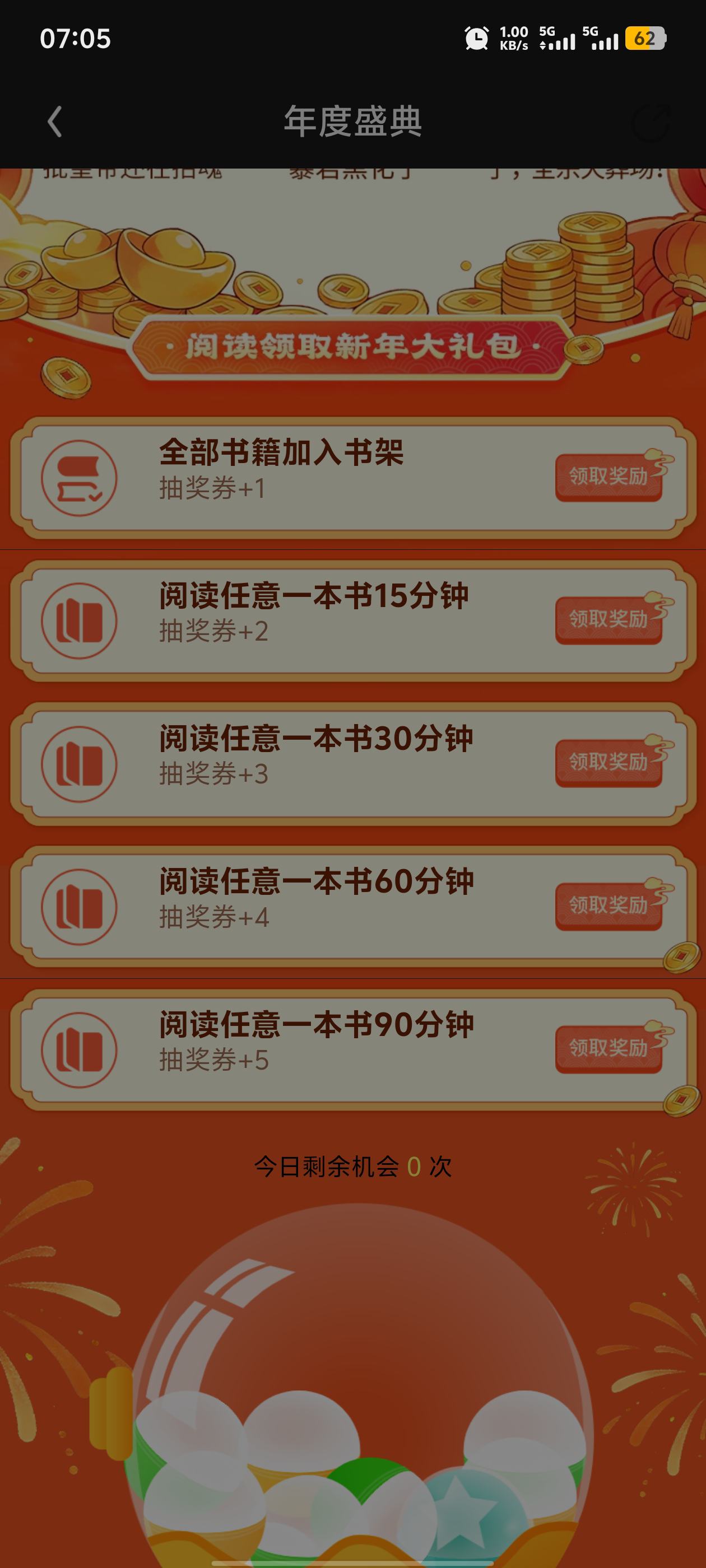The width and height of the screenshot is (706, 1568).
Task: Claim reward for 阅读任意一本书30分钟
Action: [608, 763]
